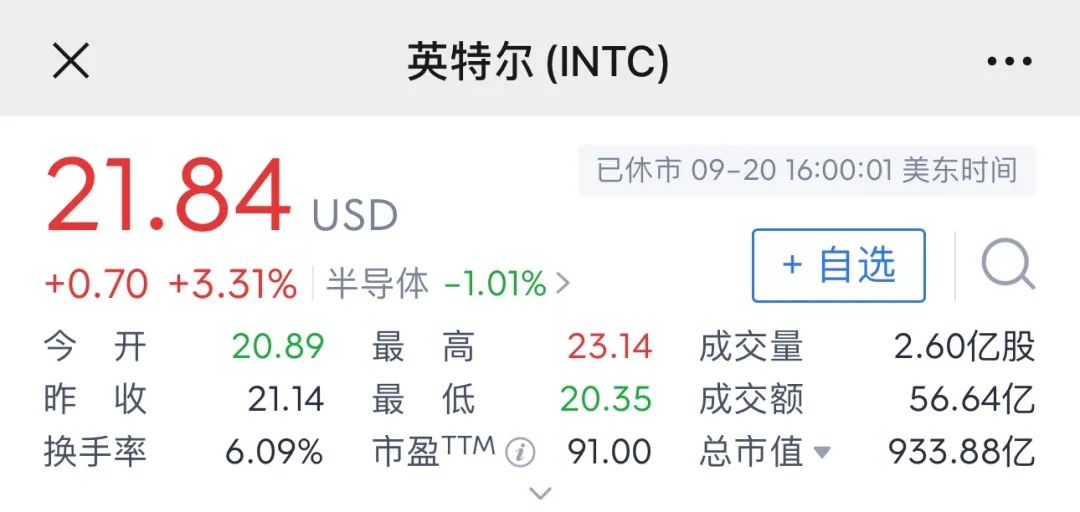Viewport: 1080px width, 512px height.
Task: Open the stock search magnifier
Action: coord(1006,265)
